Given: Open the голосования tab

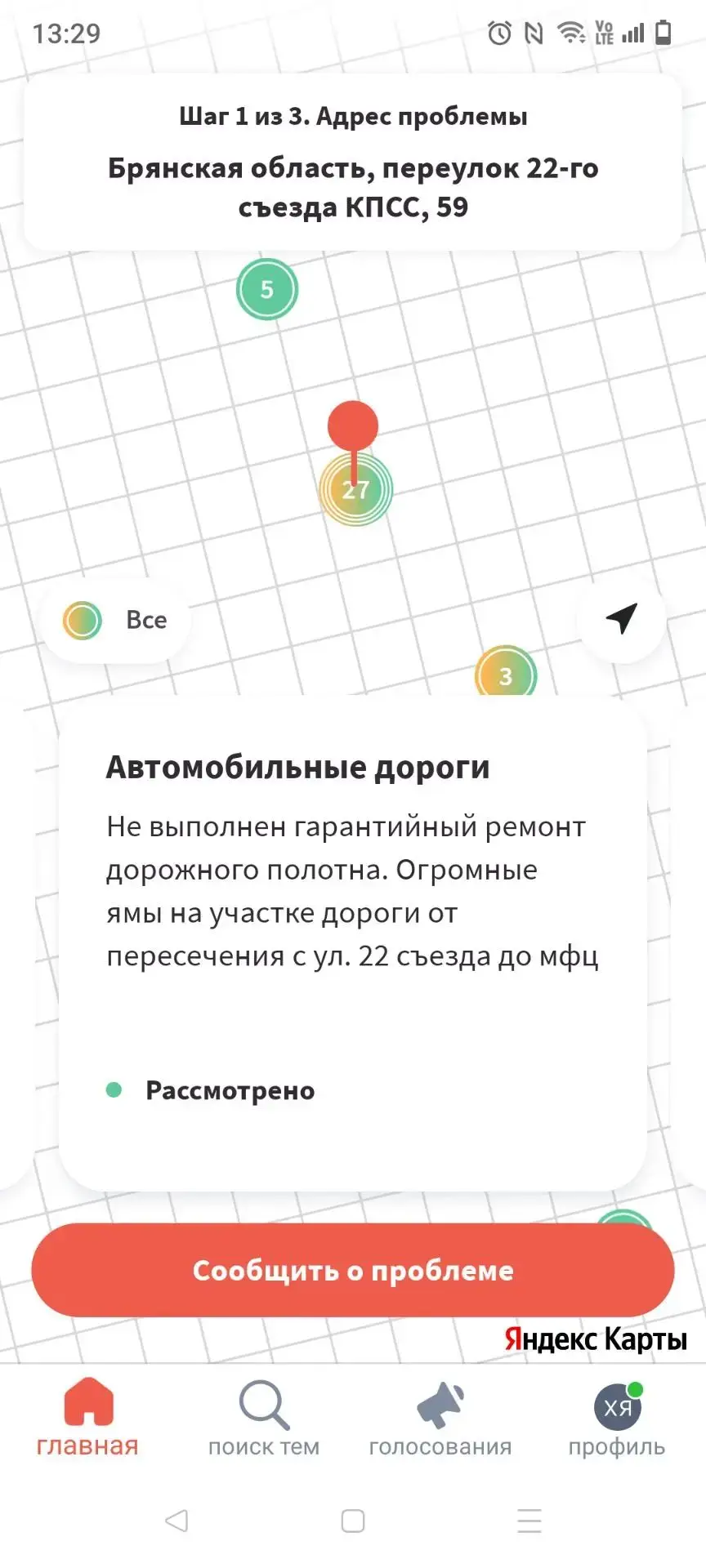Looking at the screenshot, I should click(x=440, y=1418).
